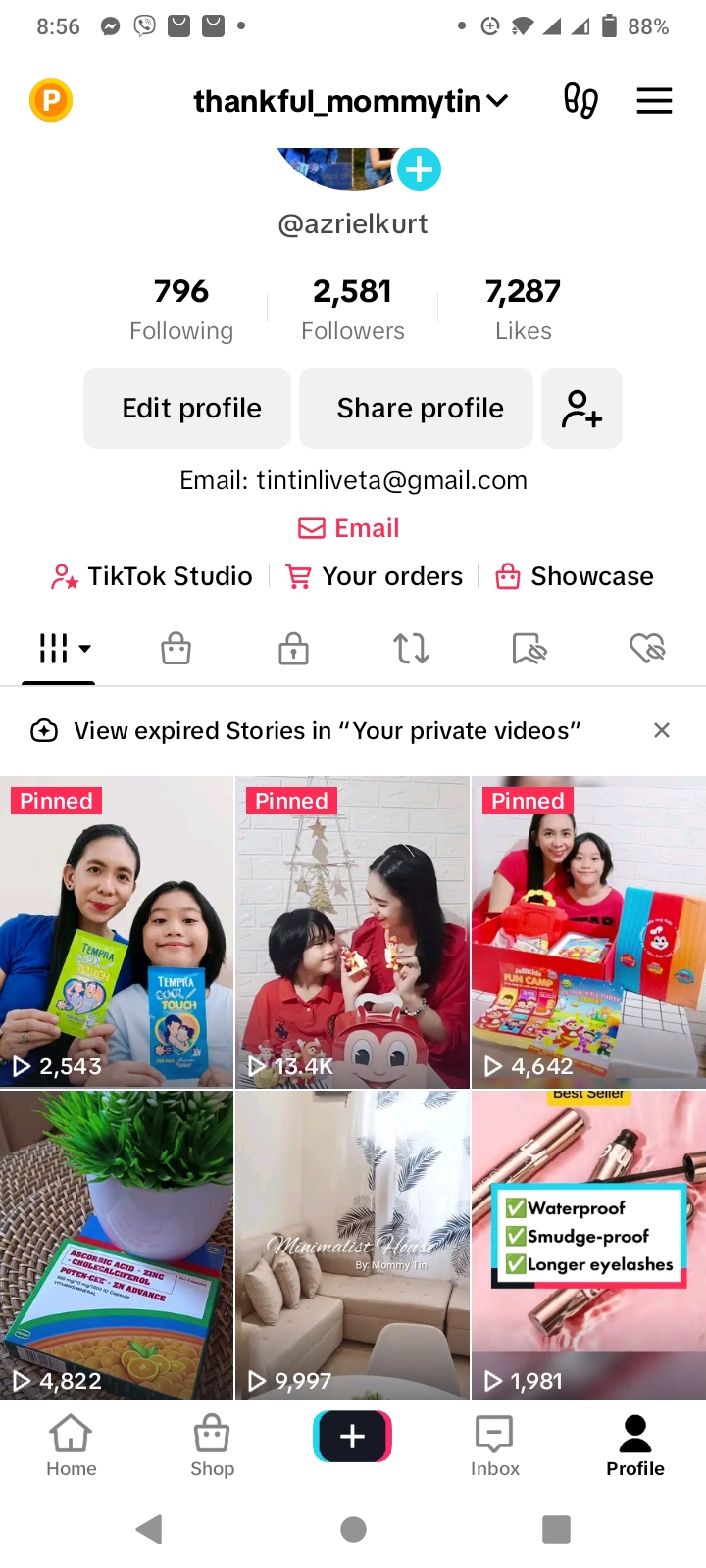
Task: Open the footprints profile views icon
Action: 580,101
